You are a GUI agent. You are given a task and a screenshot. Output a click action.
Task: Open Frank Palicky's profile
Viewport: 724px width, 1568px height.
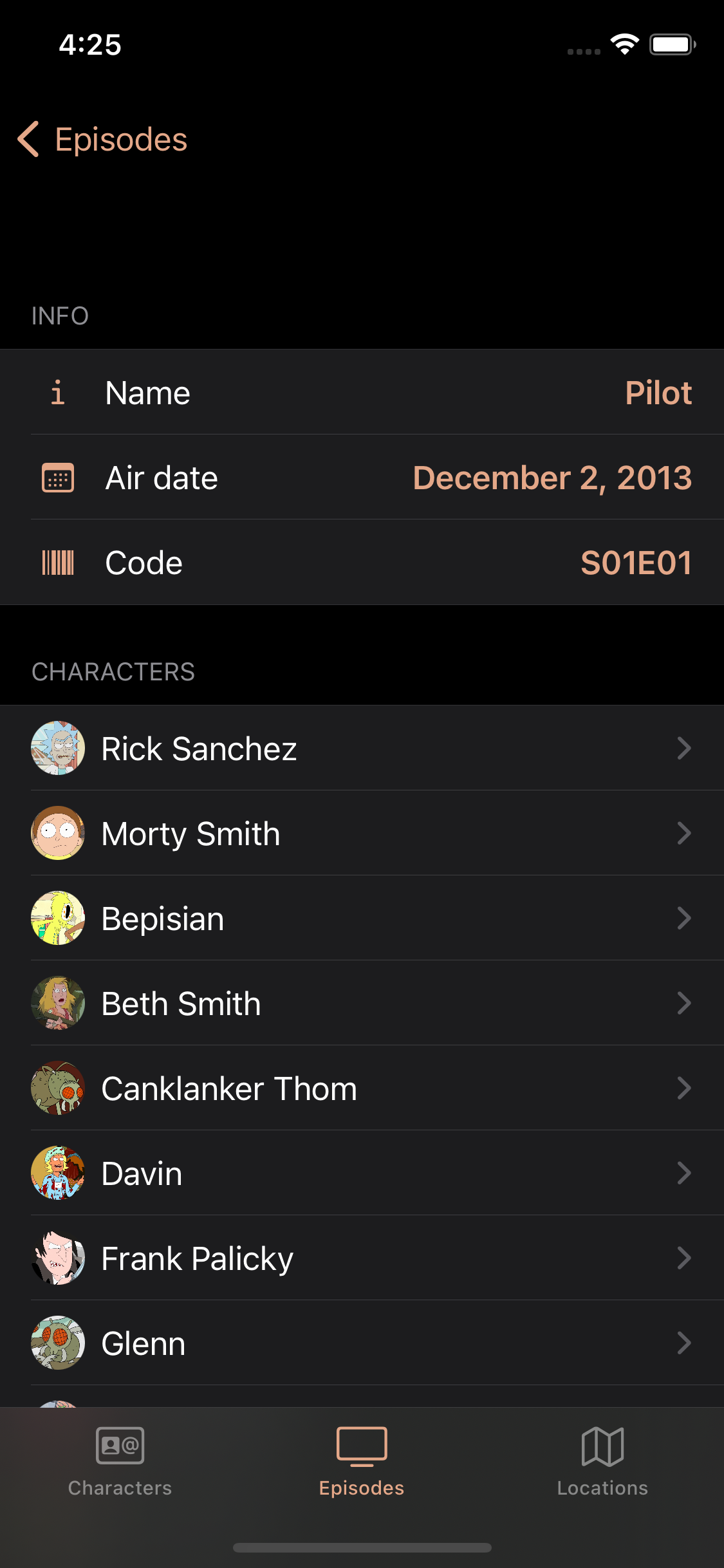pos(360,1258)
